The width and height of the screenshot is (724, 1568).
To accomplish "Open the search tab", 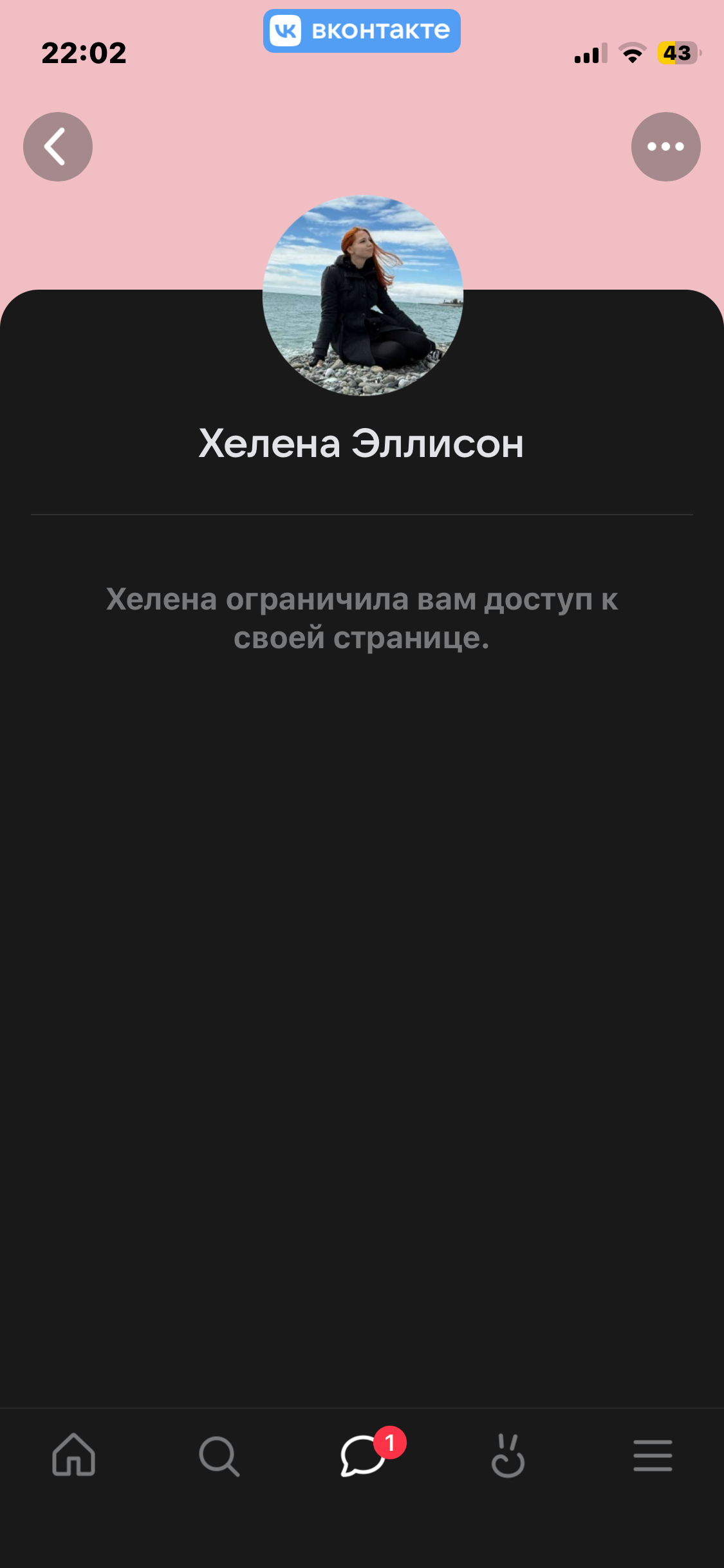I will pos(219,1455).
